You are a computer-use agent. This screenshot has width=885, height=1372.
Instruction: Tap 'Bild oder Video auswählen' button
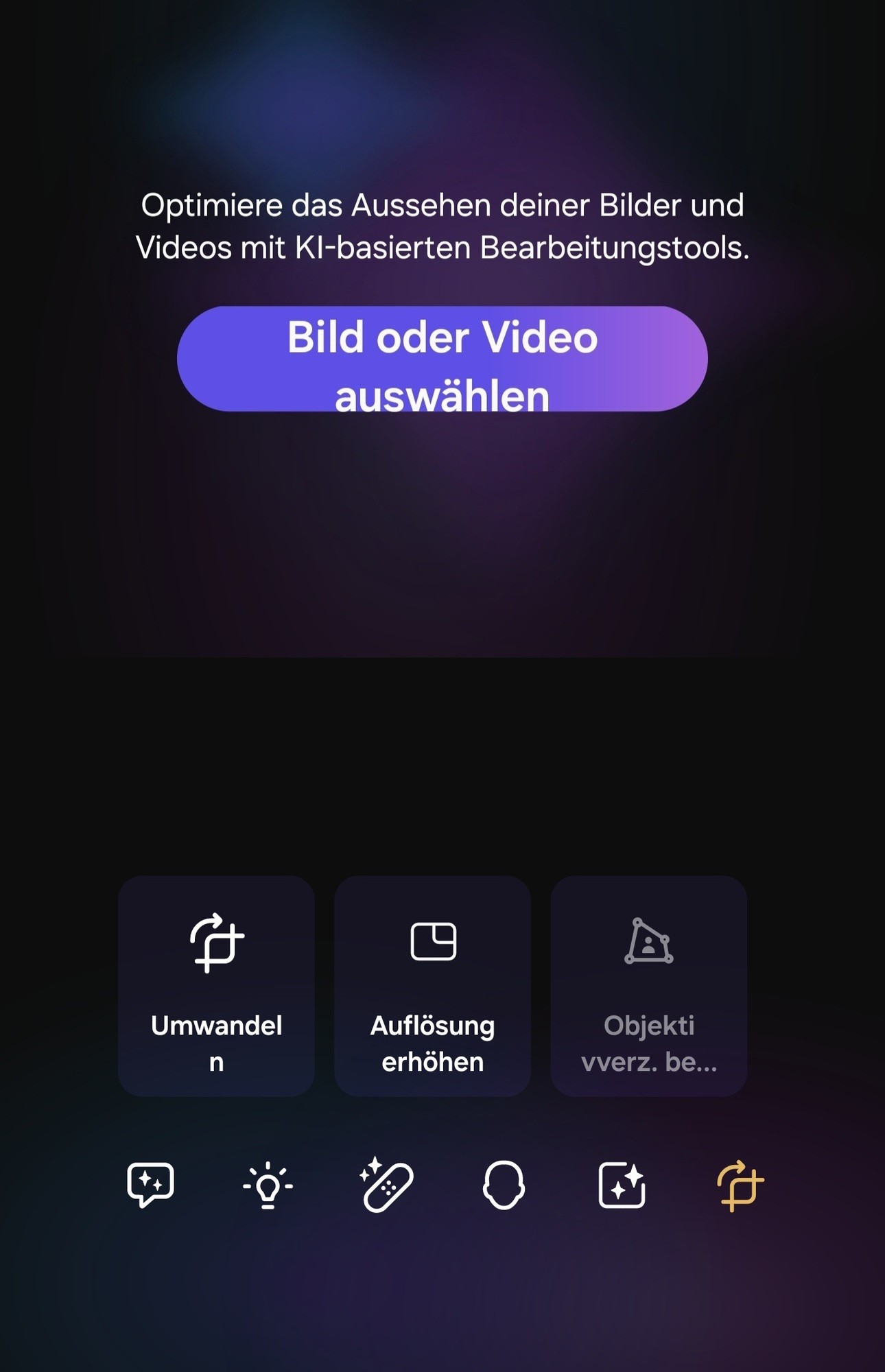click(x=442, y=359)
